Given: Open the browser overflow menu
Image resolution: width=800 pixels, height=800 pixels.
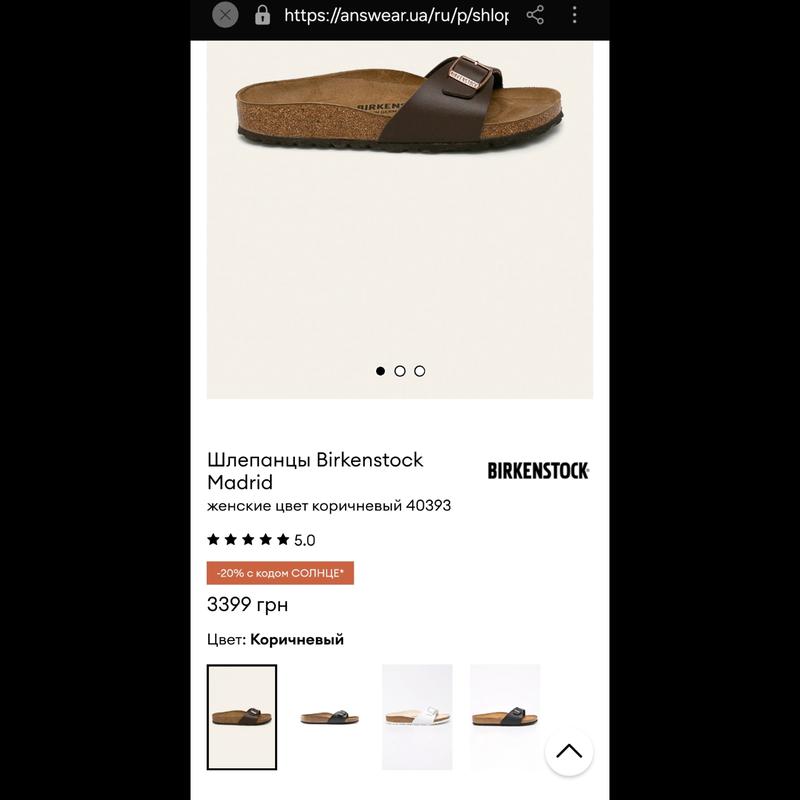Looking at the screenshot, I should [x=574, y=15].
